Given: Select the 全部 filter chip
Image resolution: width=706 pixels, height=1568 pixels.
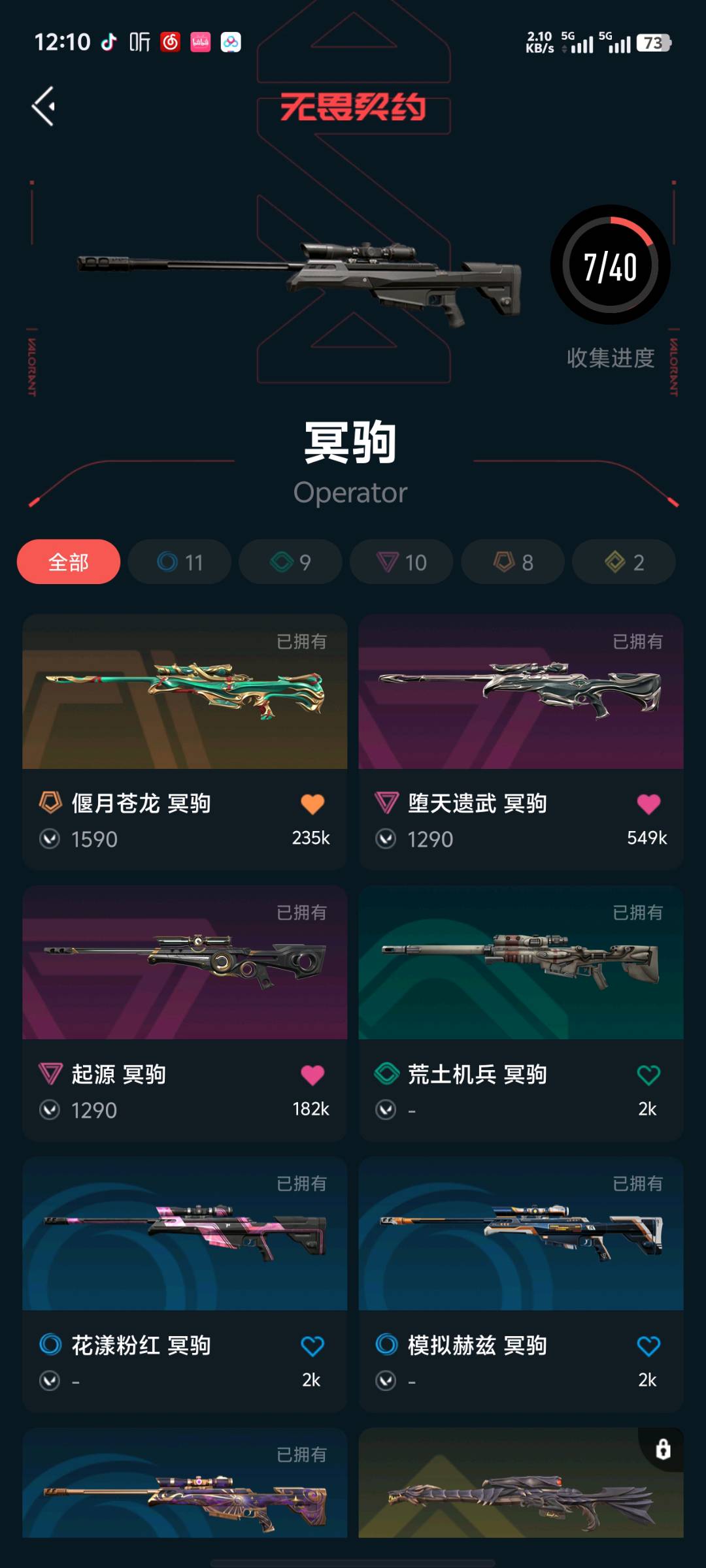Looking at the screenshot, I should [x=69, y=562].
